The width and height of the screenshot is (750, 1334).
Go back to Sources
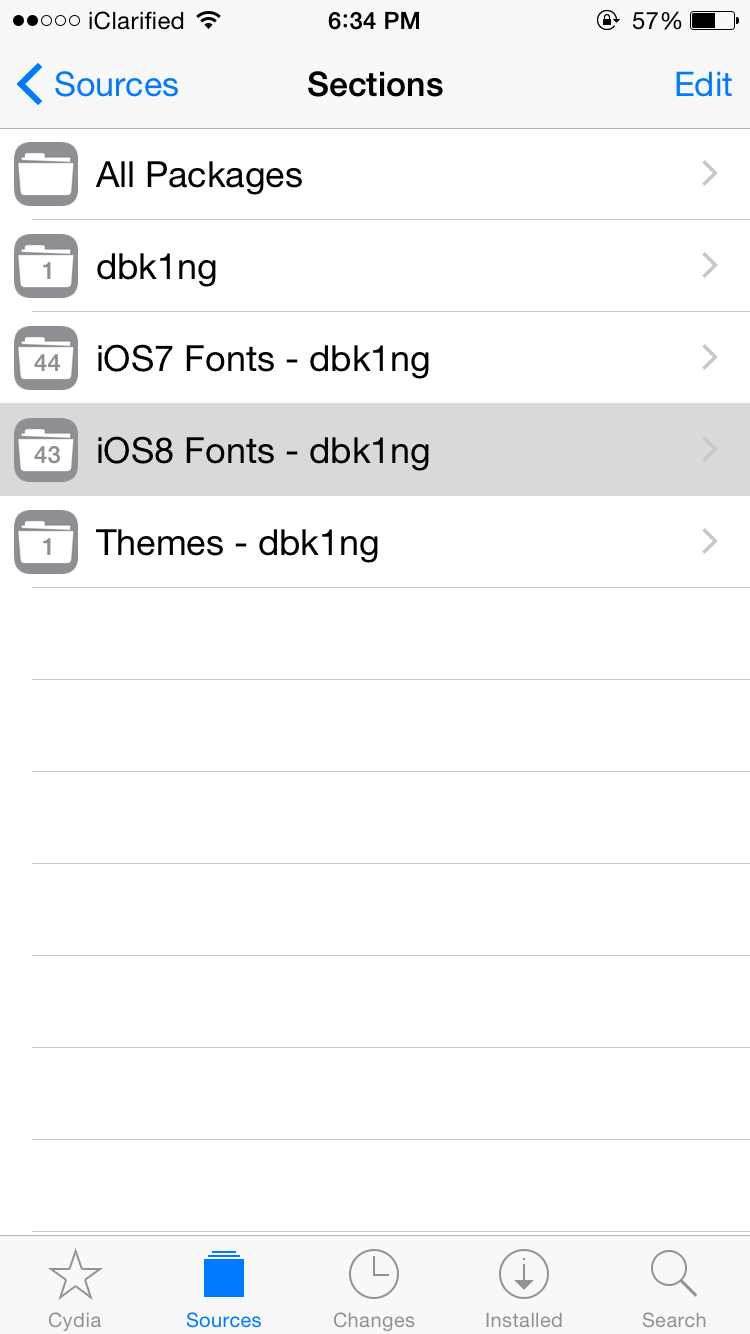pyautogui.click(x=98, y=85)
